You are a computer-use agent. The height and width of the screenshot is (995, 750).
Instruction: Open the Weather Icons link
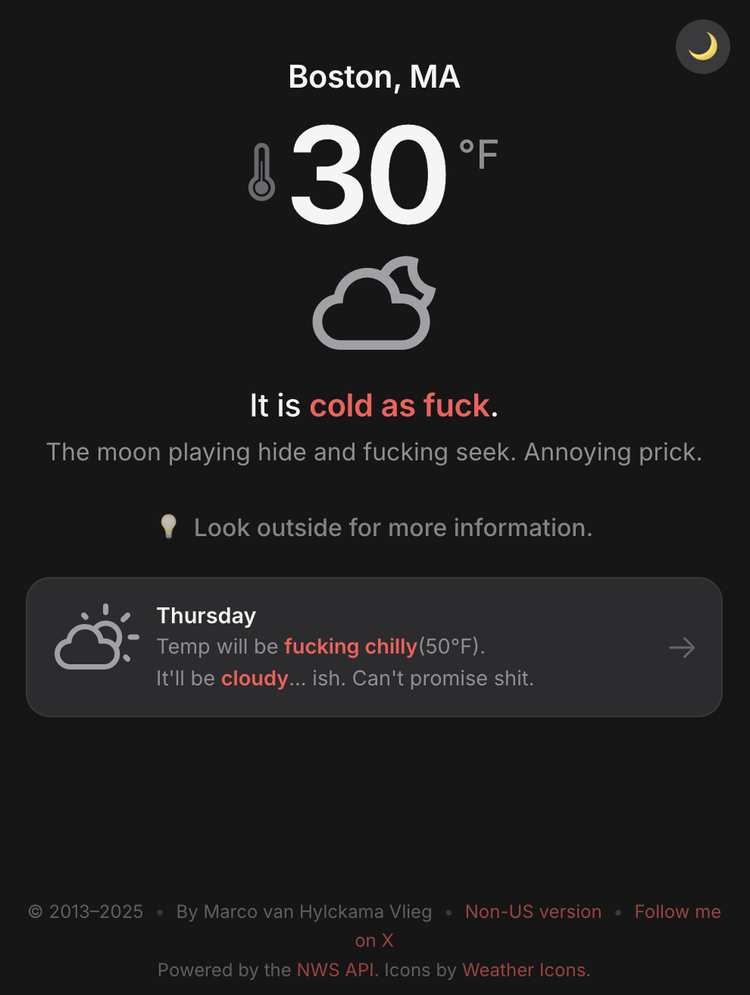tap(525, 970)
